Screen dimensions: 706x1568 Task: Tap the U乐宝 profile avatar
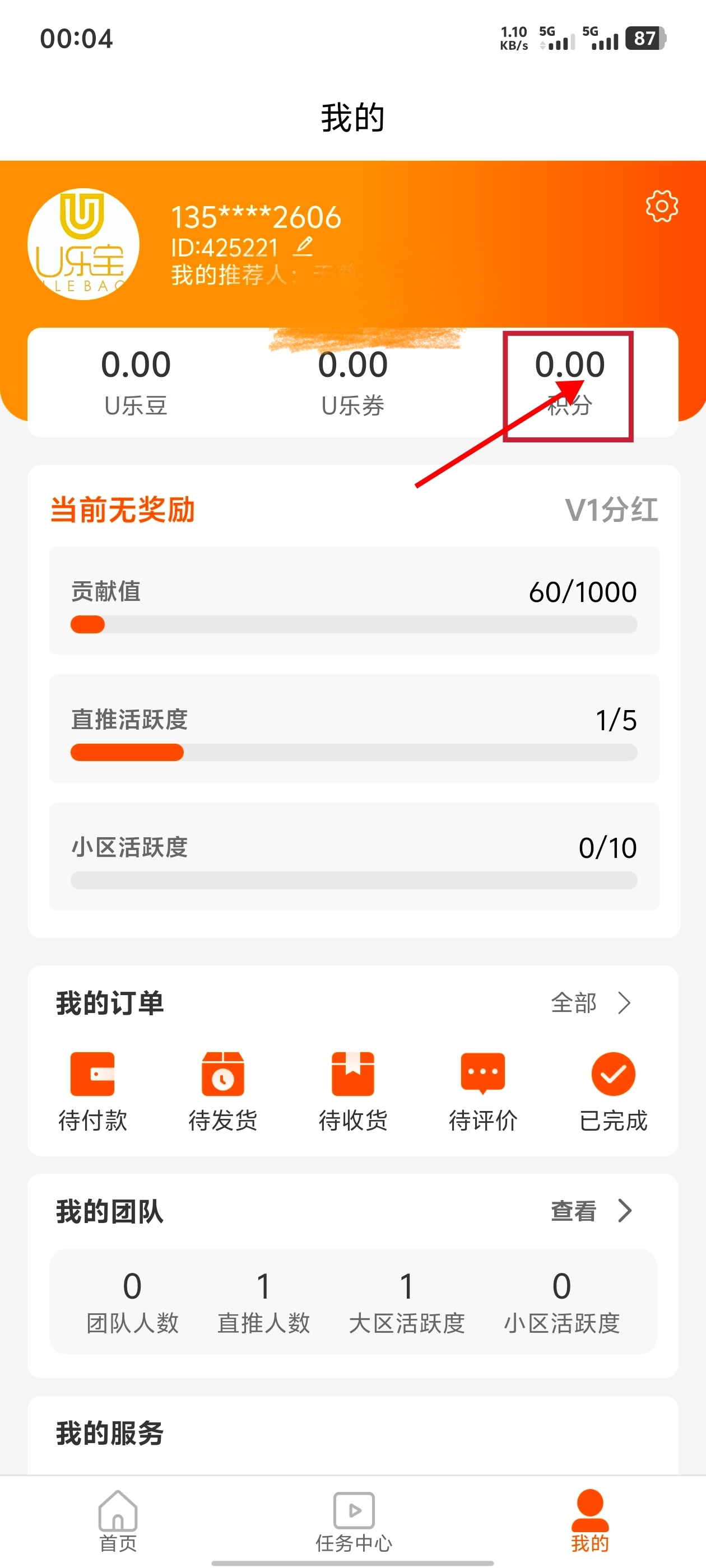point(83,244)
